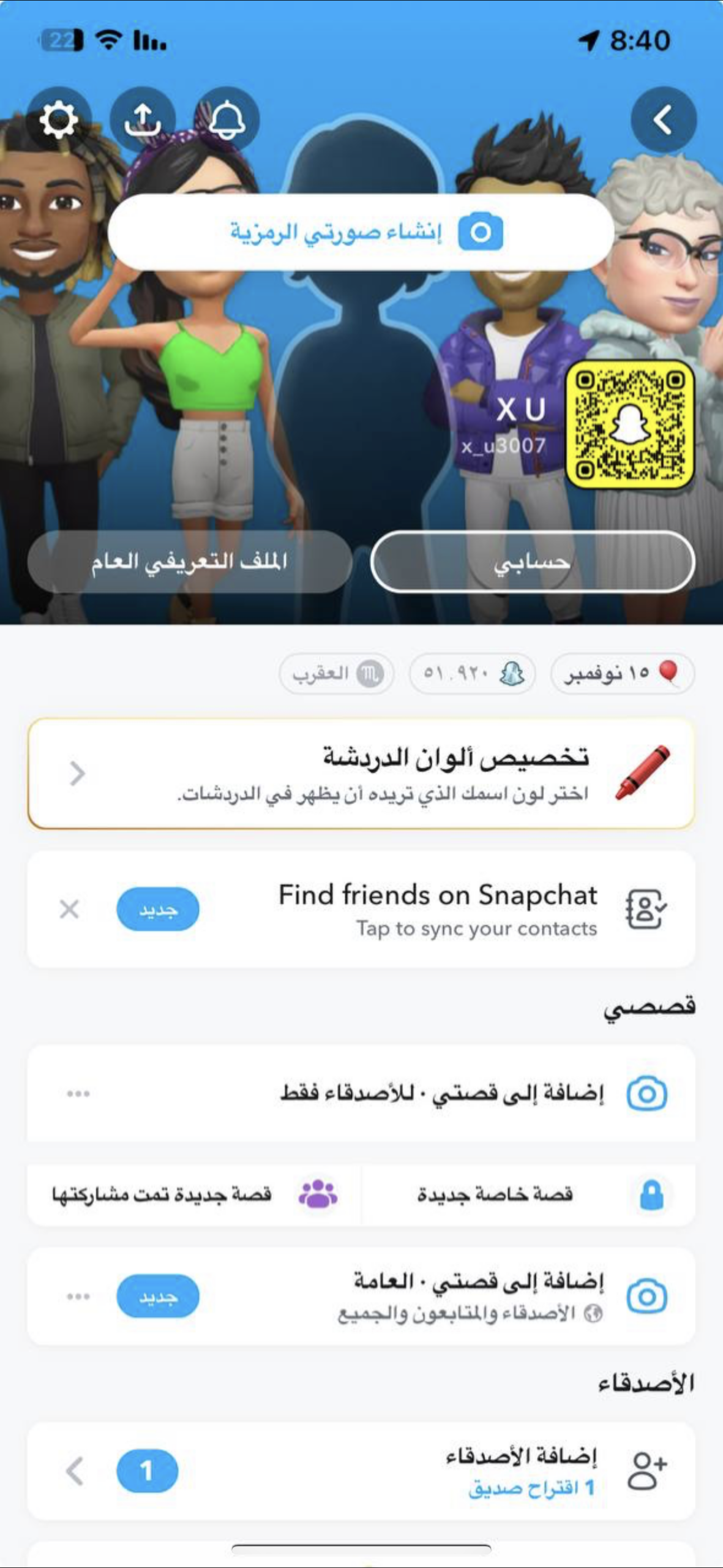Open settings gear icon

click(x=59, y=119)
